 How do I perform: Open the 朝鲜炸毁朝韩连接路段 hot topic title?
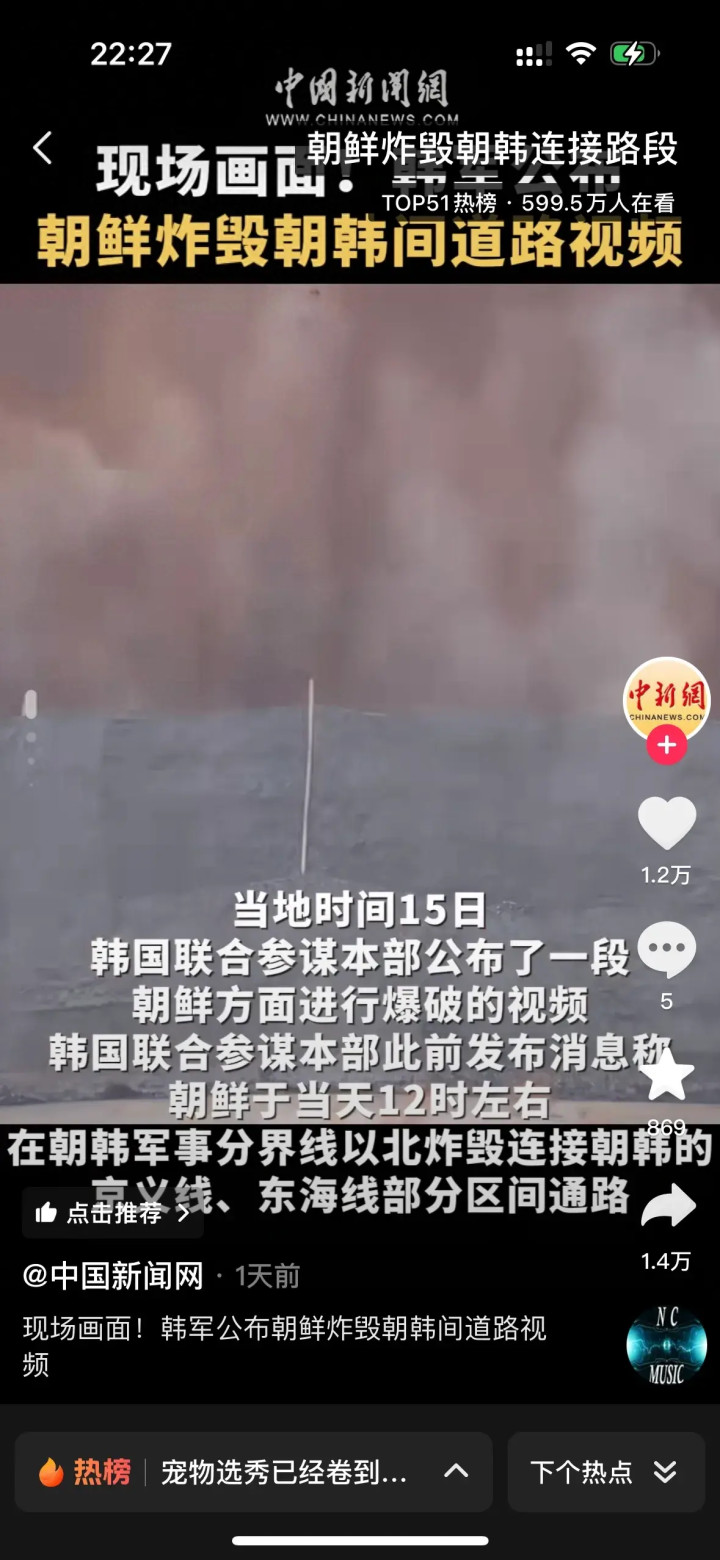(492, 149)
